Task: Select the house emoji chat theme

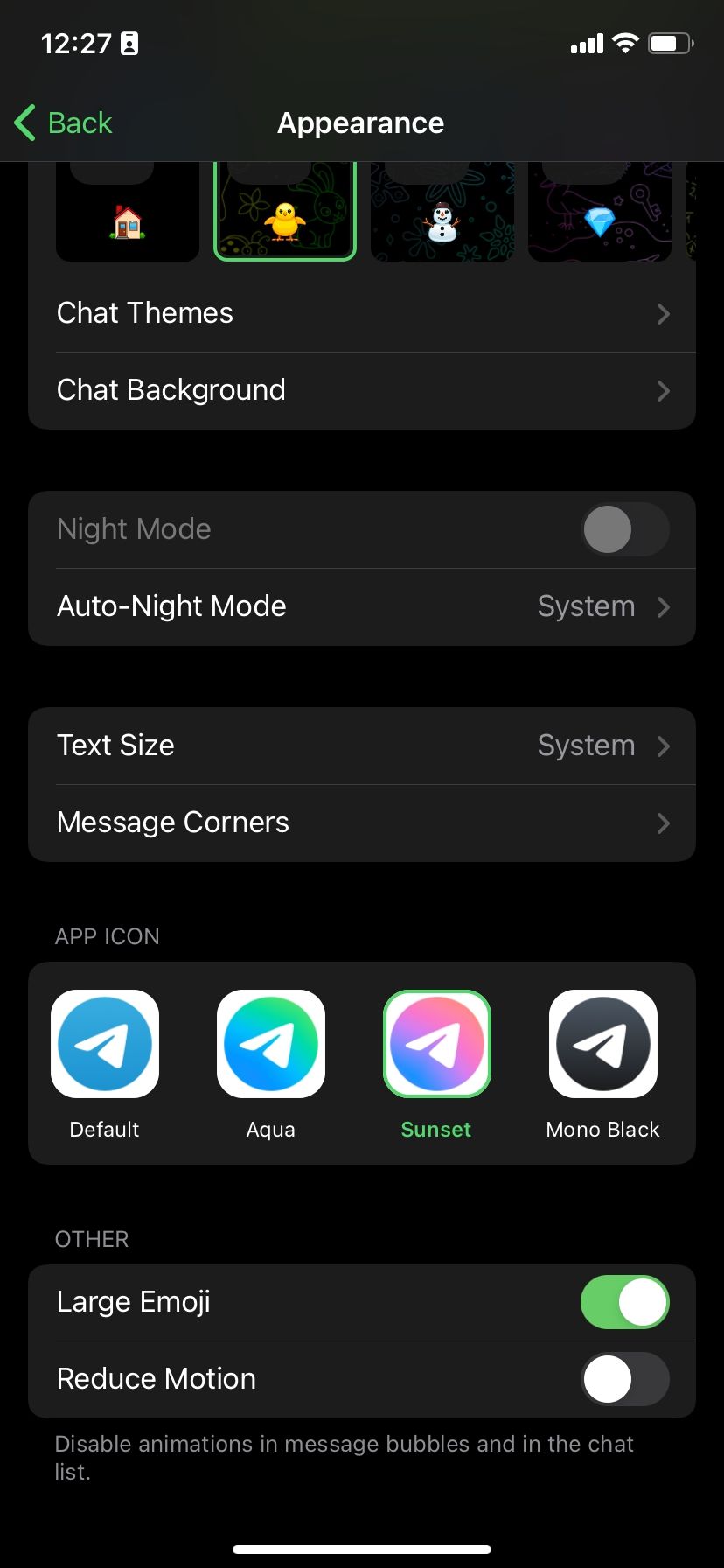Action: tap(128, 214)
